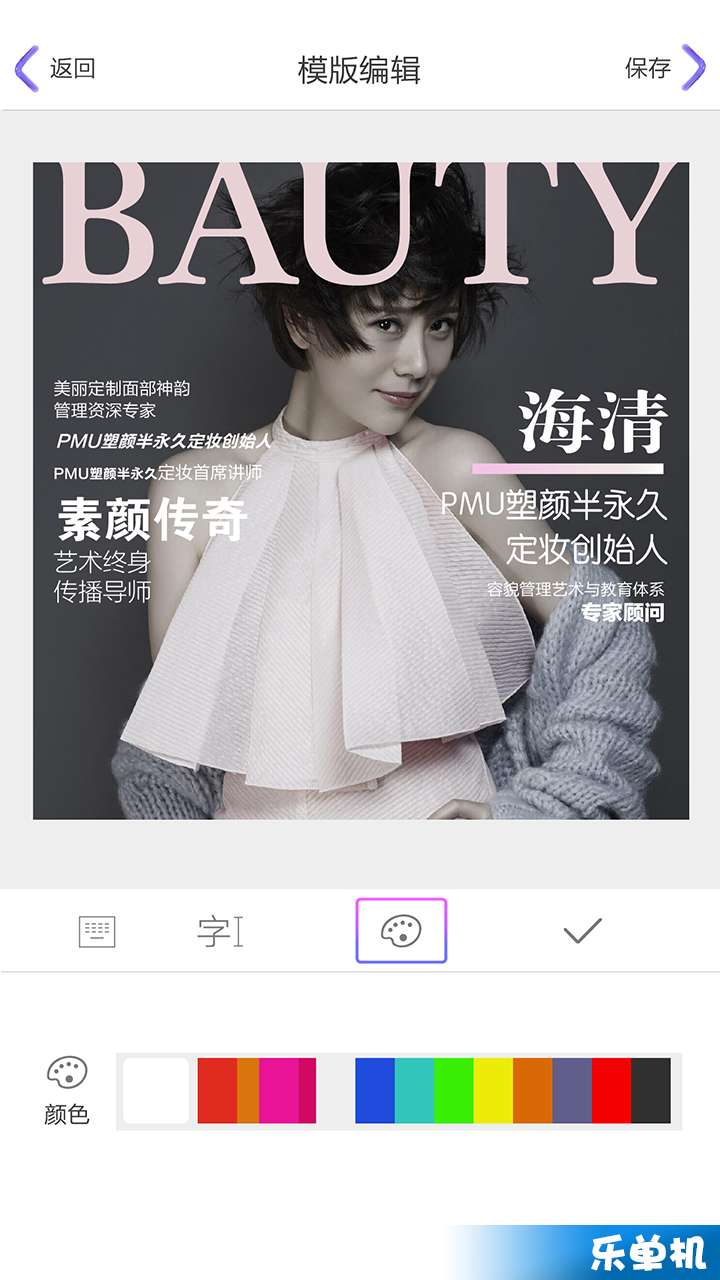Open the font style tool
This screenshot has height=1280, width=720.
pyautogui.click(x=220, y=932)
